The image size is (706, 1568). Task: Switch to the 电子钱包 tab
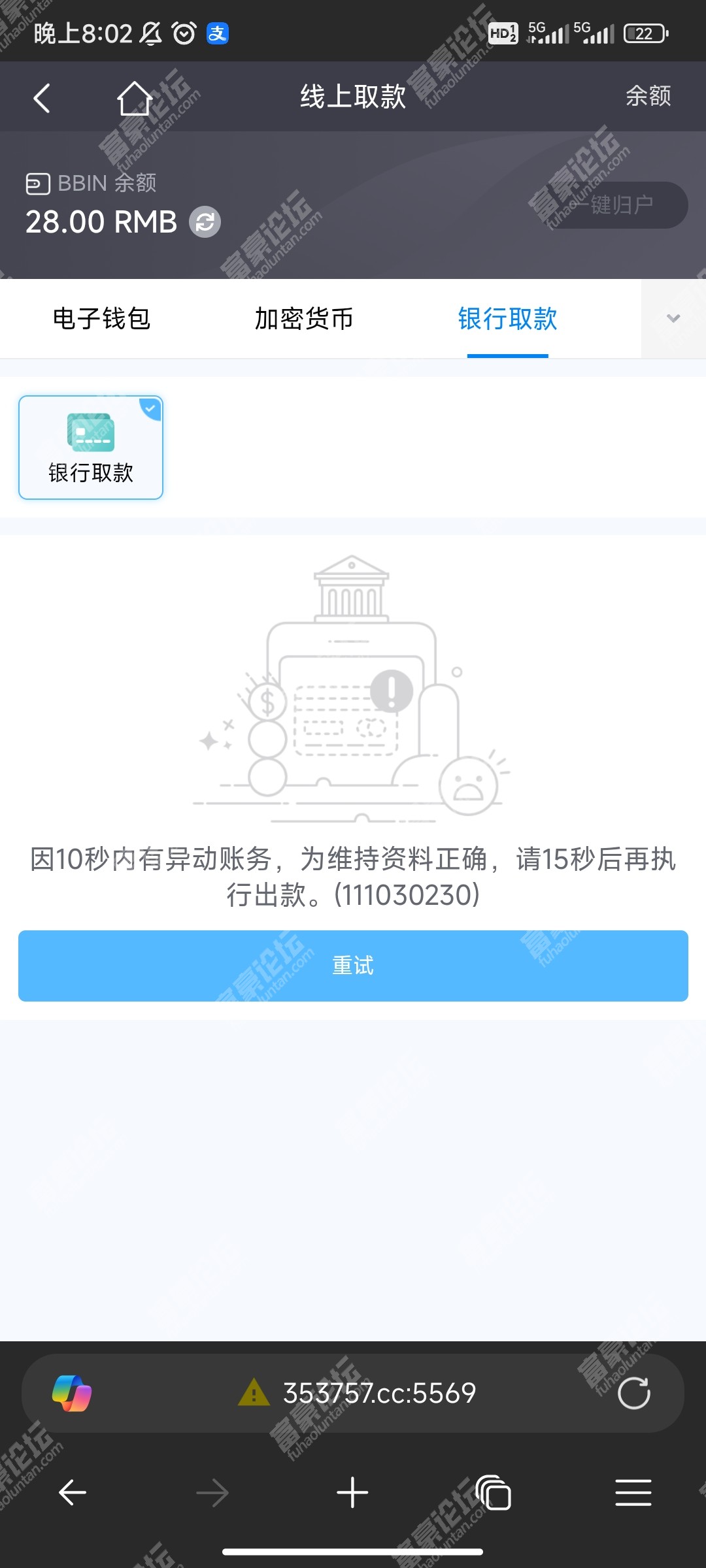tap(101, 319)
